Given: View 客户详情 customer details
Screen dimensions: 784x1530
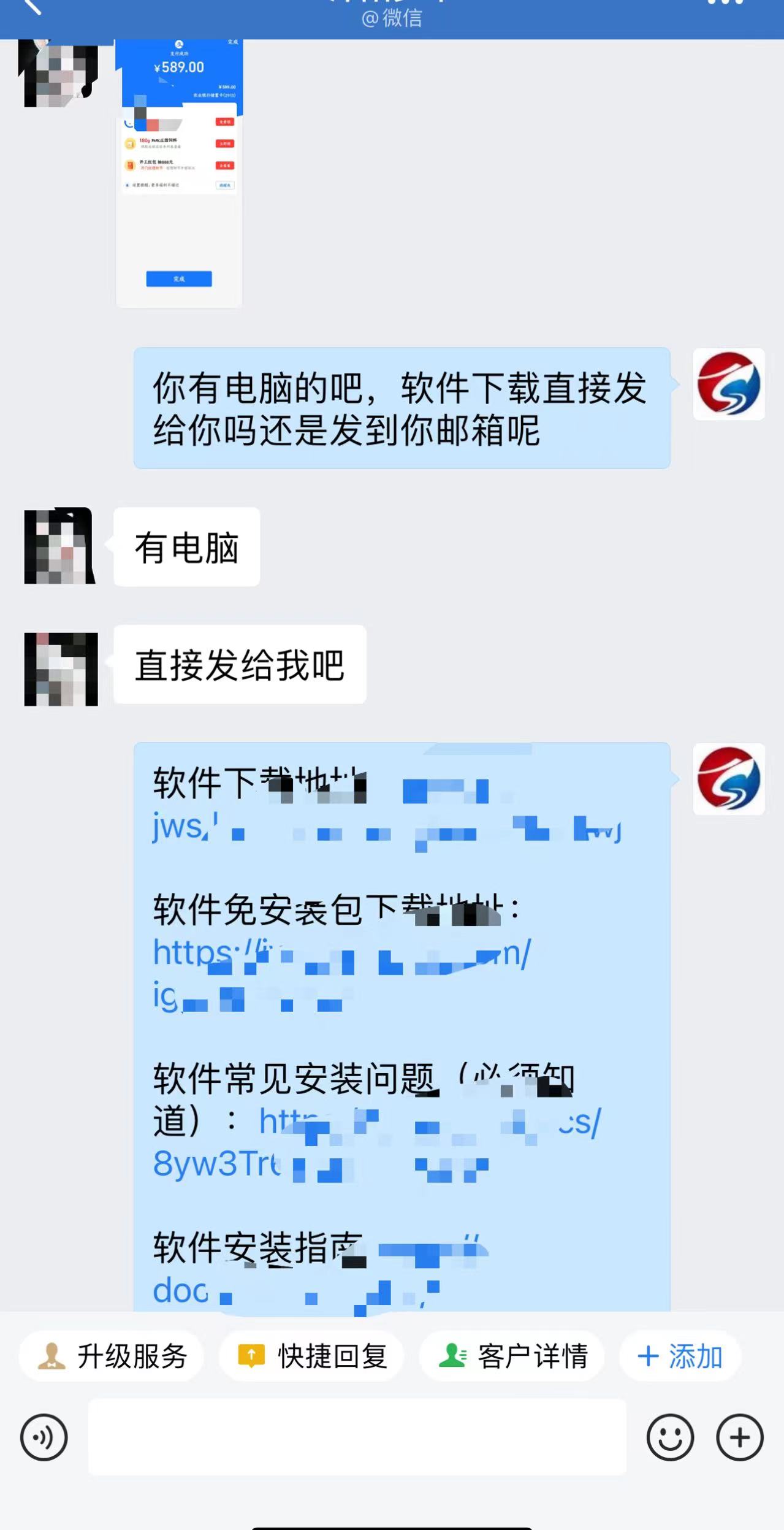Looking at the screenshot, I should pyautogui.click(x=512, y=1356).
